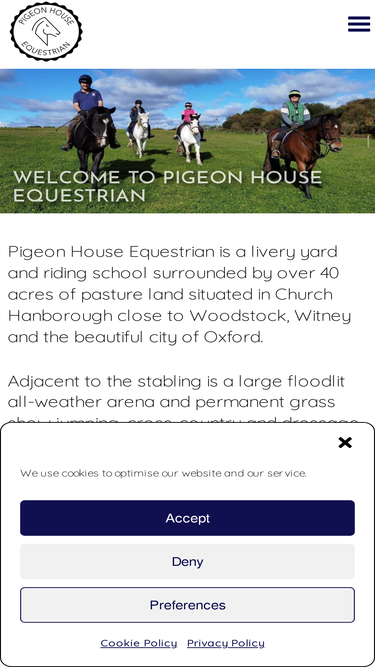Open the hamburger navigation menu

pos(359,24)
